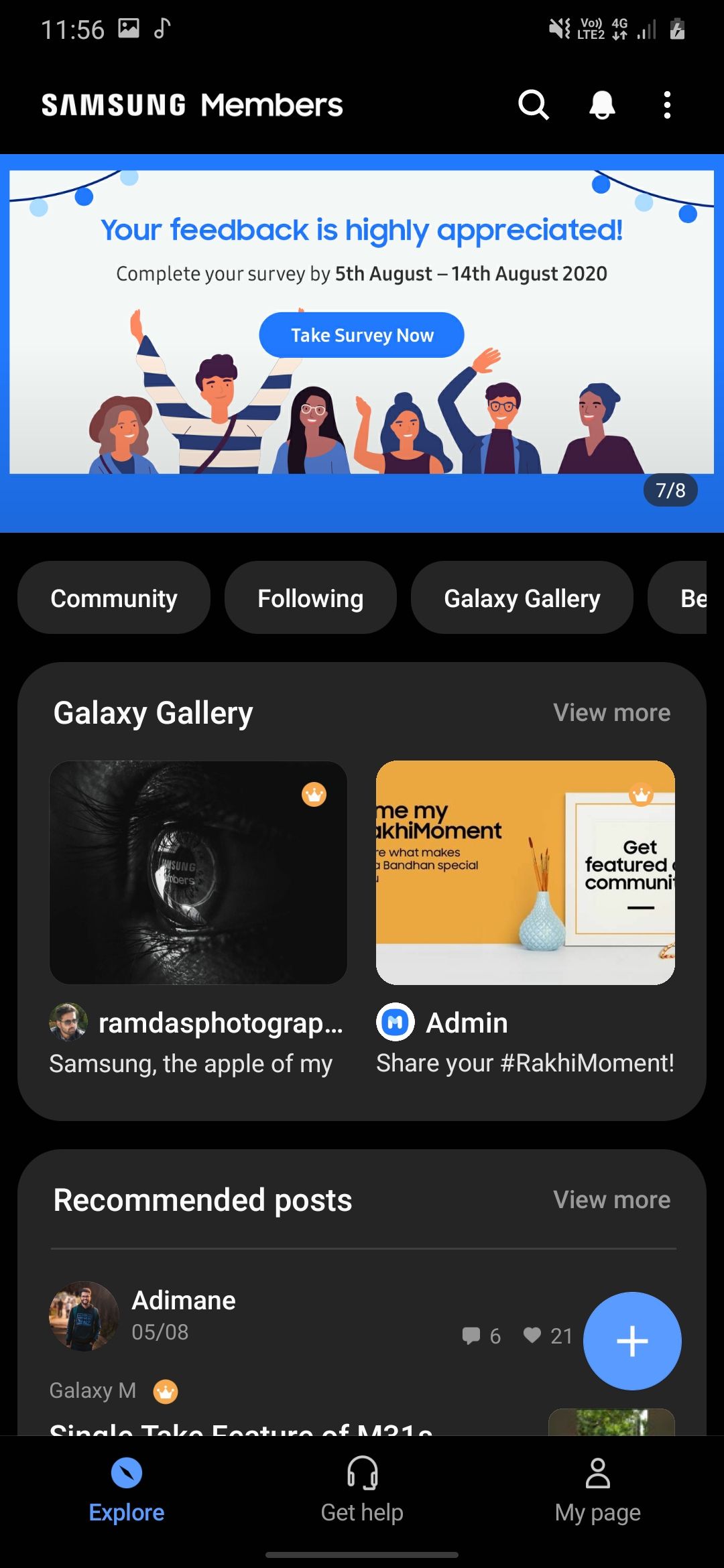The image size is (724, 1568).
Task: Open notifications bell
Action: pyautogui.click(x=601, y=105)
